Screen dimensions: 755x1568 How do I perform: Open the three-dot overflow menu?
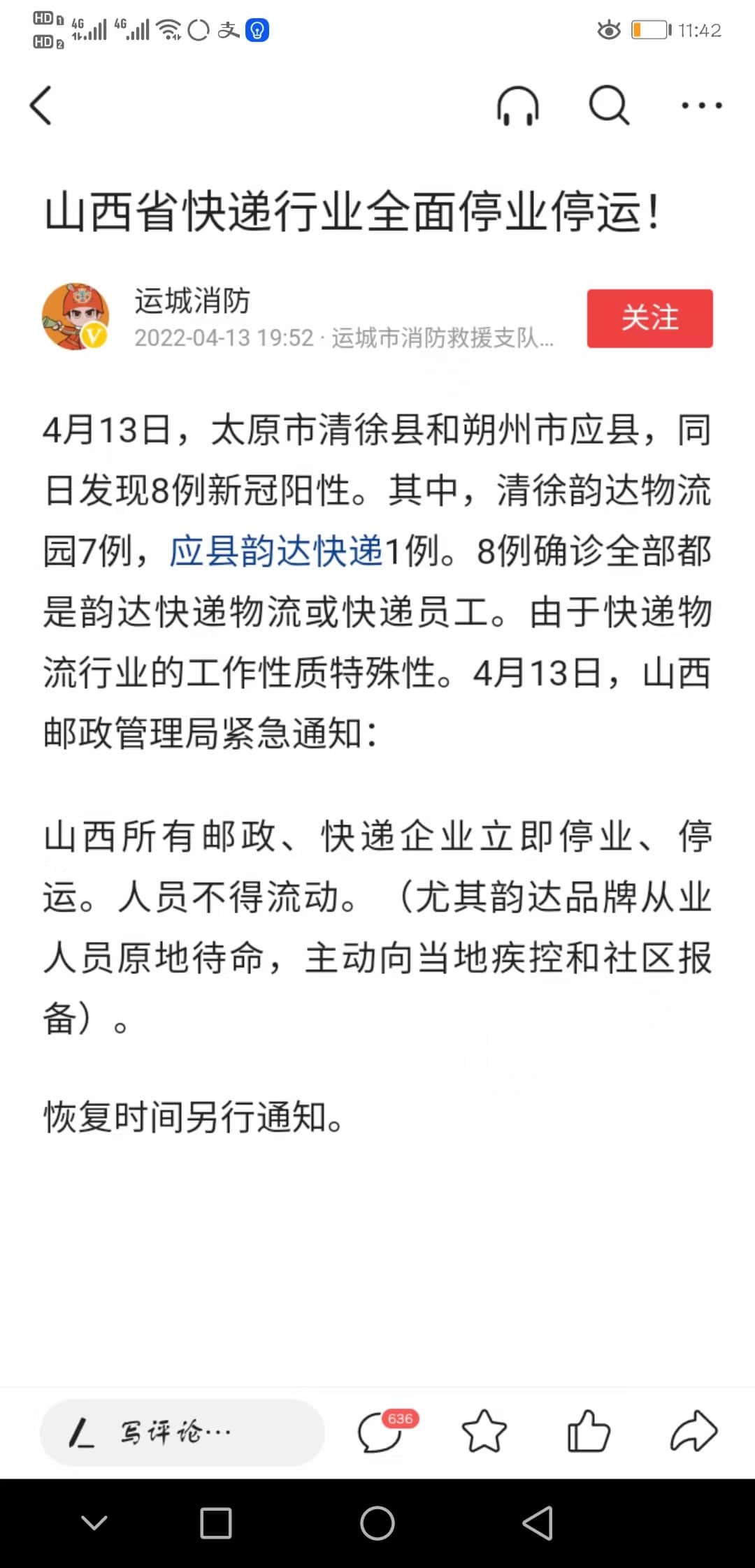coord(701,106)
